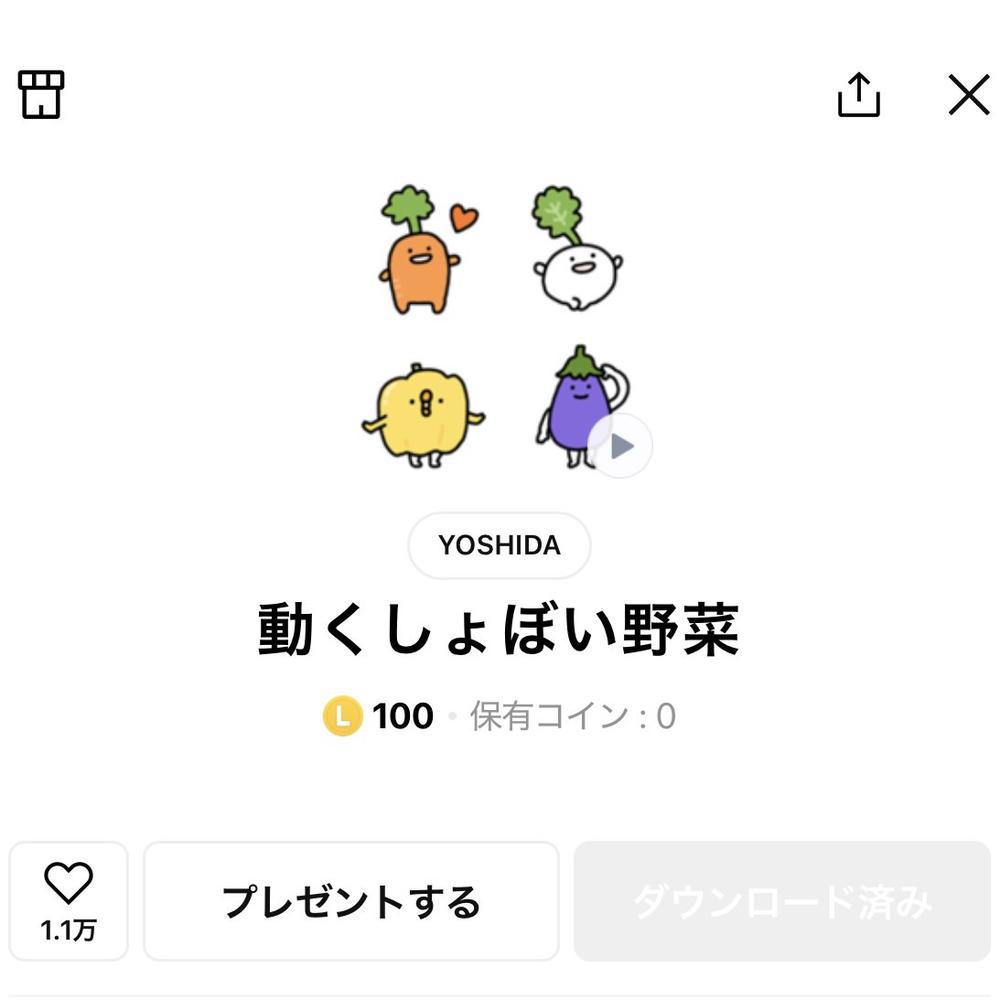Viewport: 1000px width, 1000px height.
Task: Play the animated sticker preview
Action: tap(620, 446)
